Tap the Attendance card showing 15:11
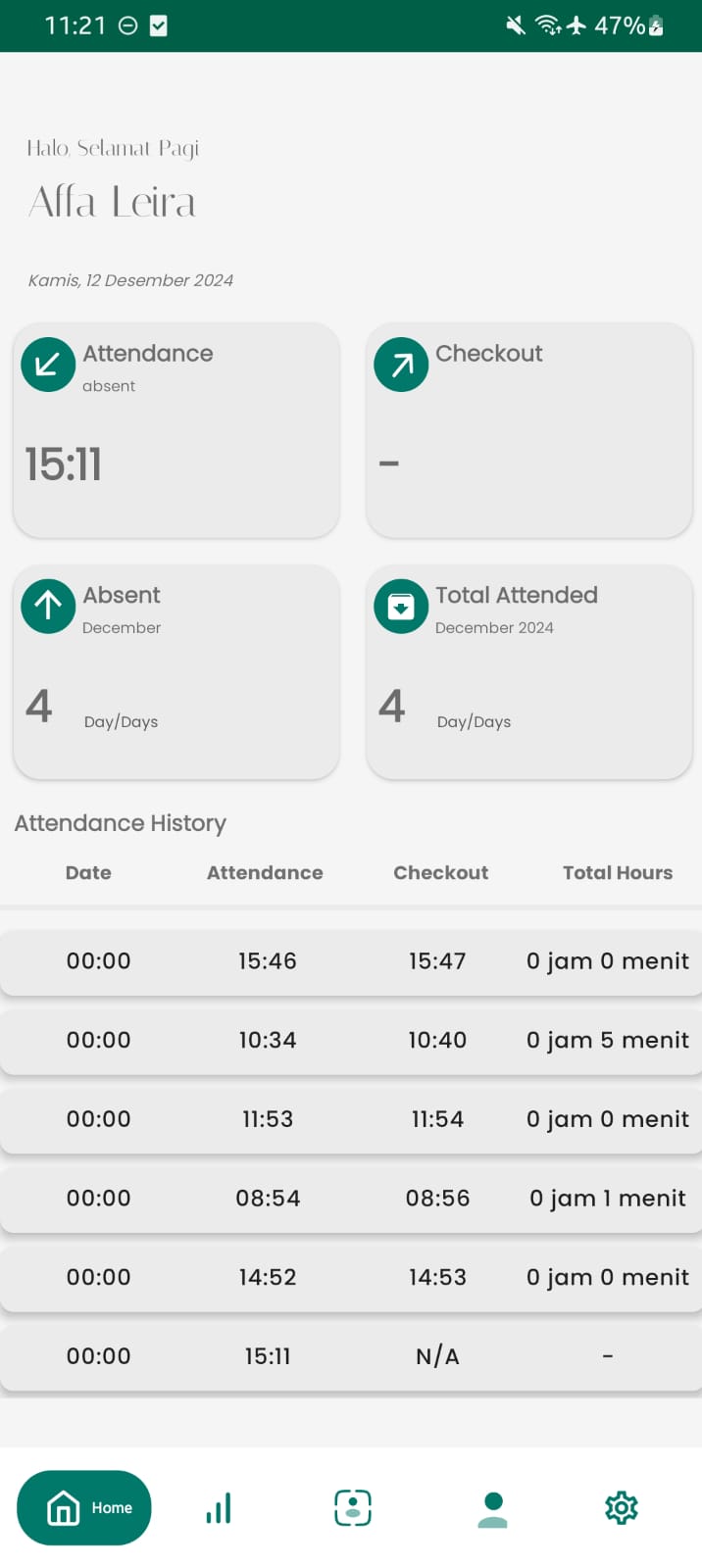The image size is (702, 1568). [x=176, y=429]
